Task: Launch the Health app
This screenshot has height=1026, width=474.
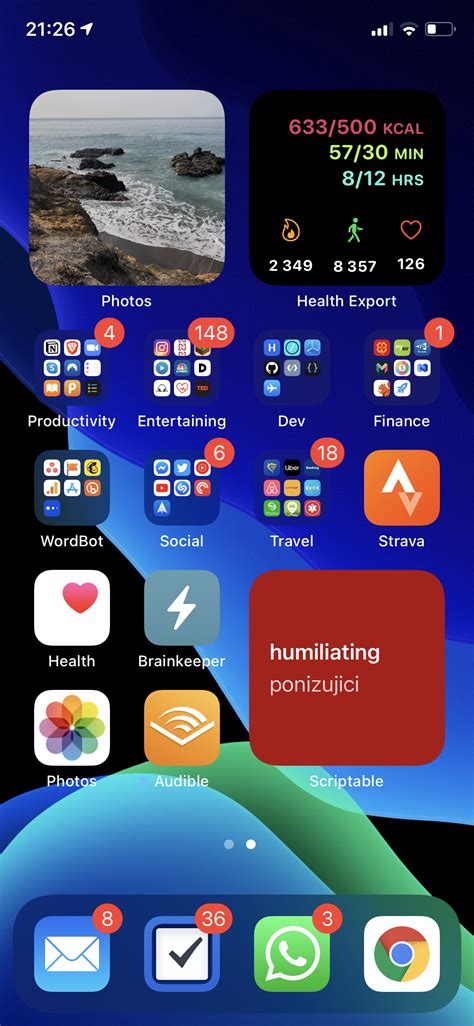Action: point(72,607)
